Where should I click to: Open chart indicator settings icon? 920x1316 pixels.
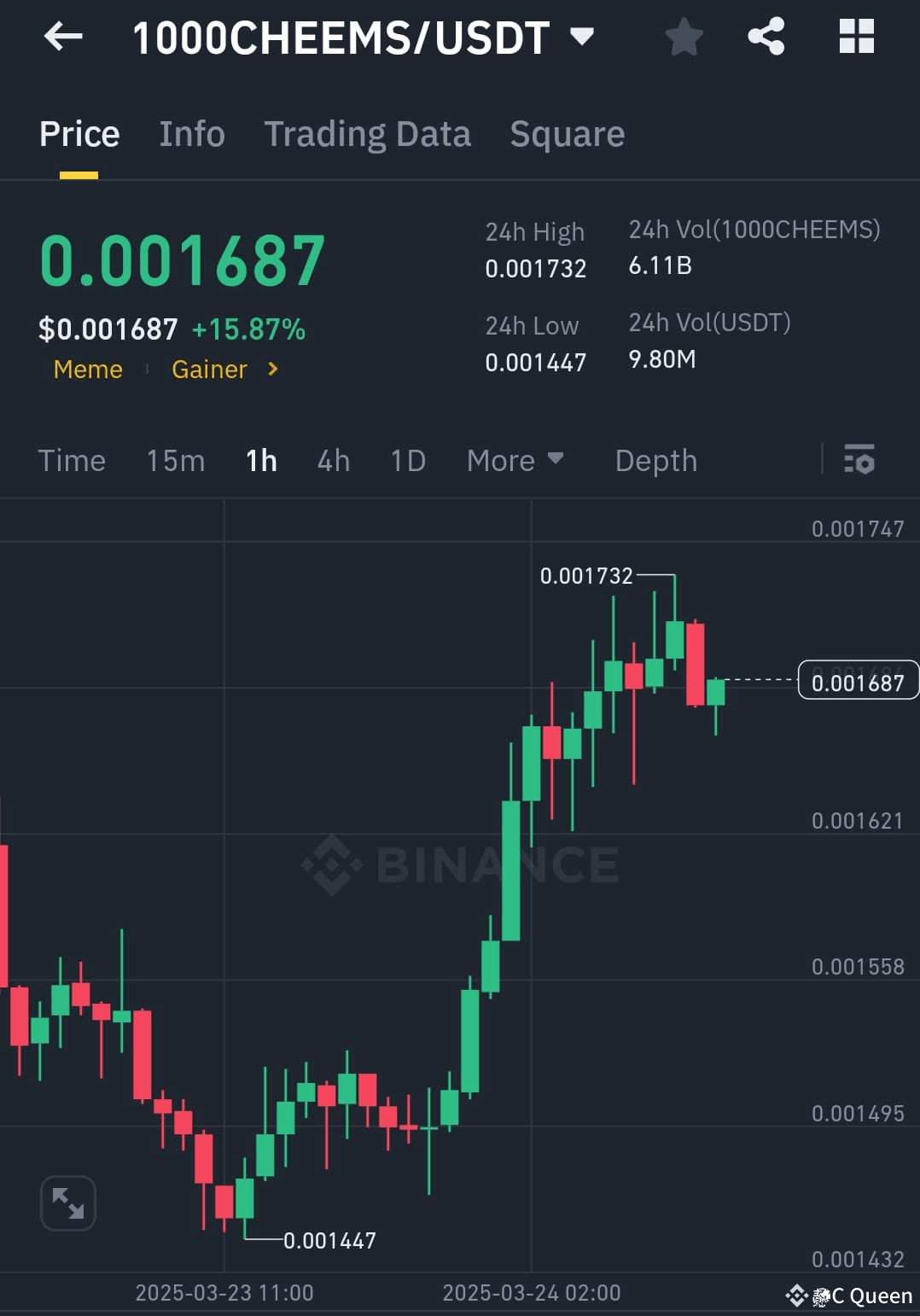(859, 460)
